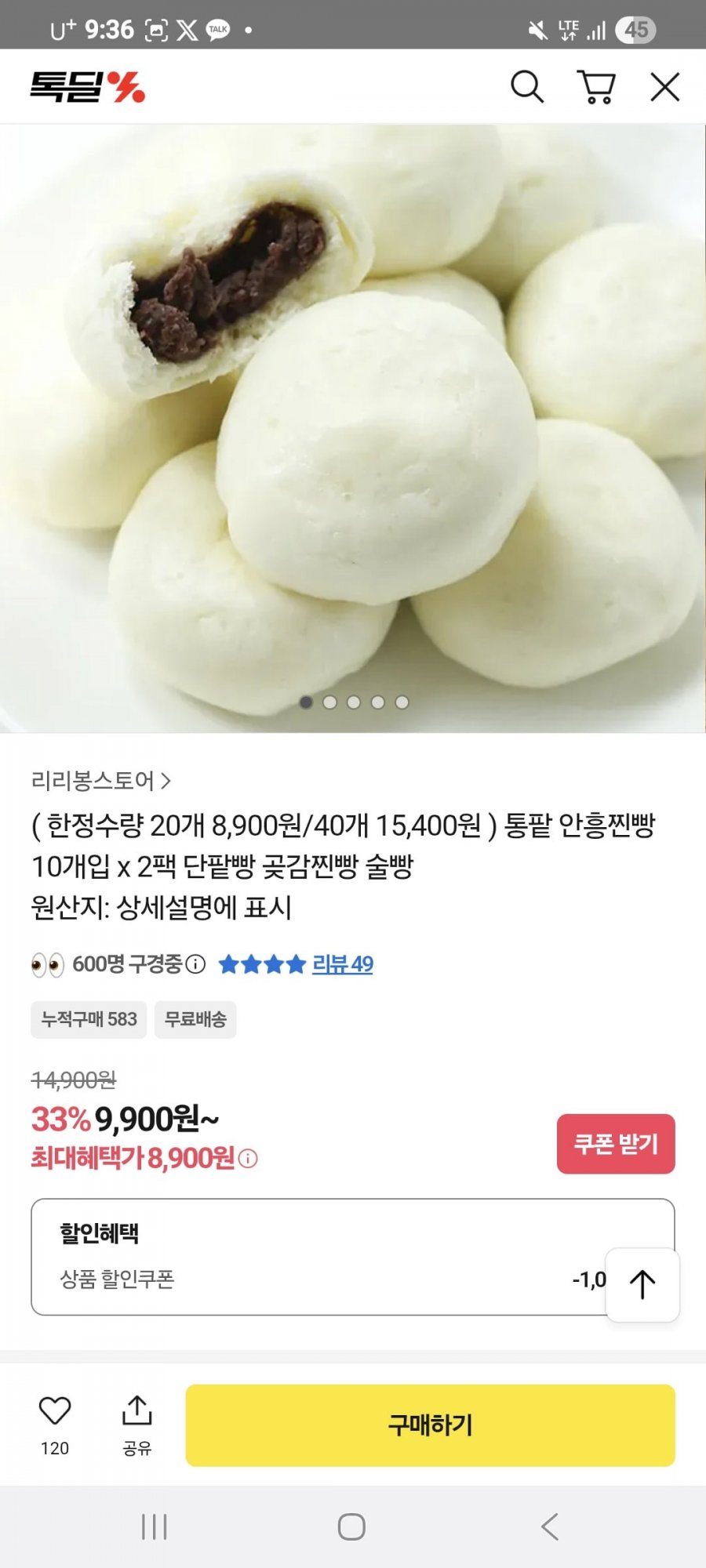Tap the 구매하기 purchase button
Screen dimensions: 706x1568
pyautogui.click(x=430, y=1425)
